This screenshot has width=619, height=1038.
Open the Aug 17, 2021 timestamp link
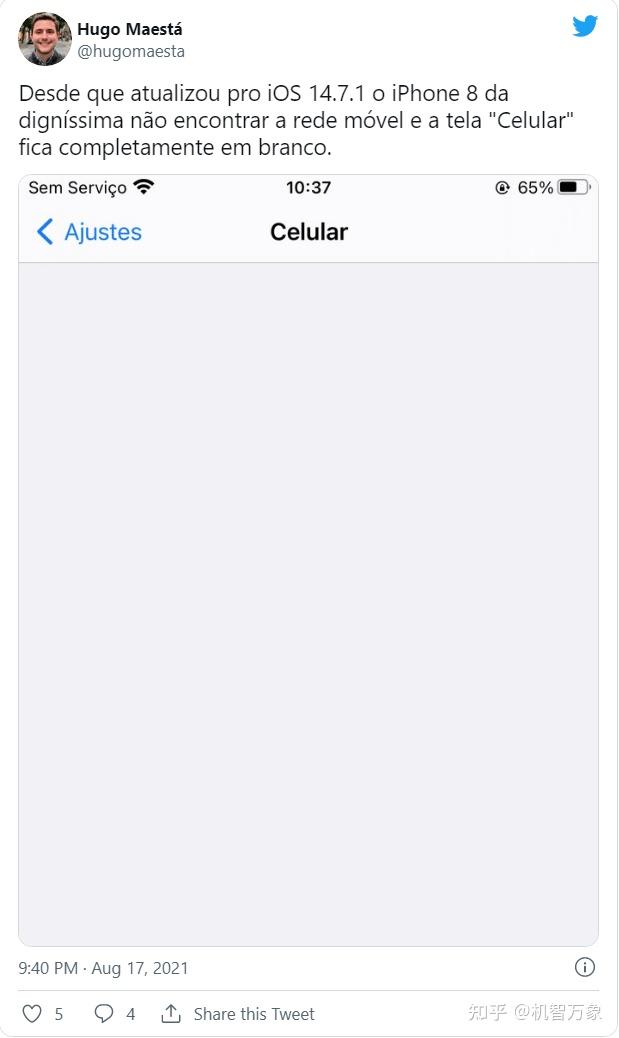pyautogui.click(x=103, y=968)
